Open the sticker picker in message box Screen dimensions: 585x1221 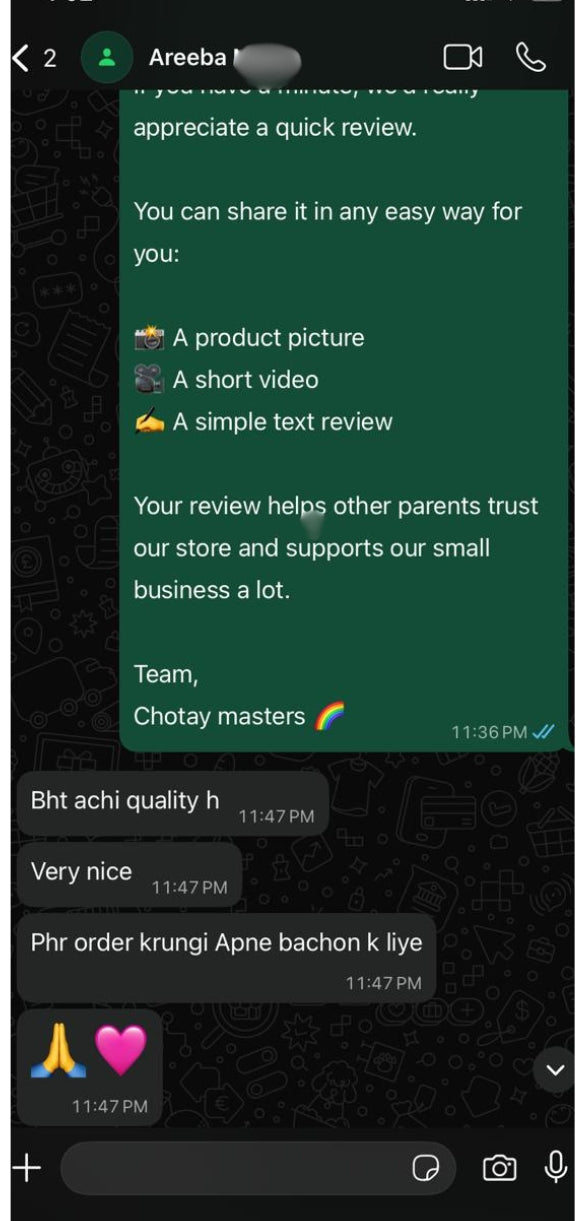coord(426,1167)
